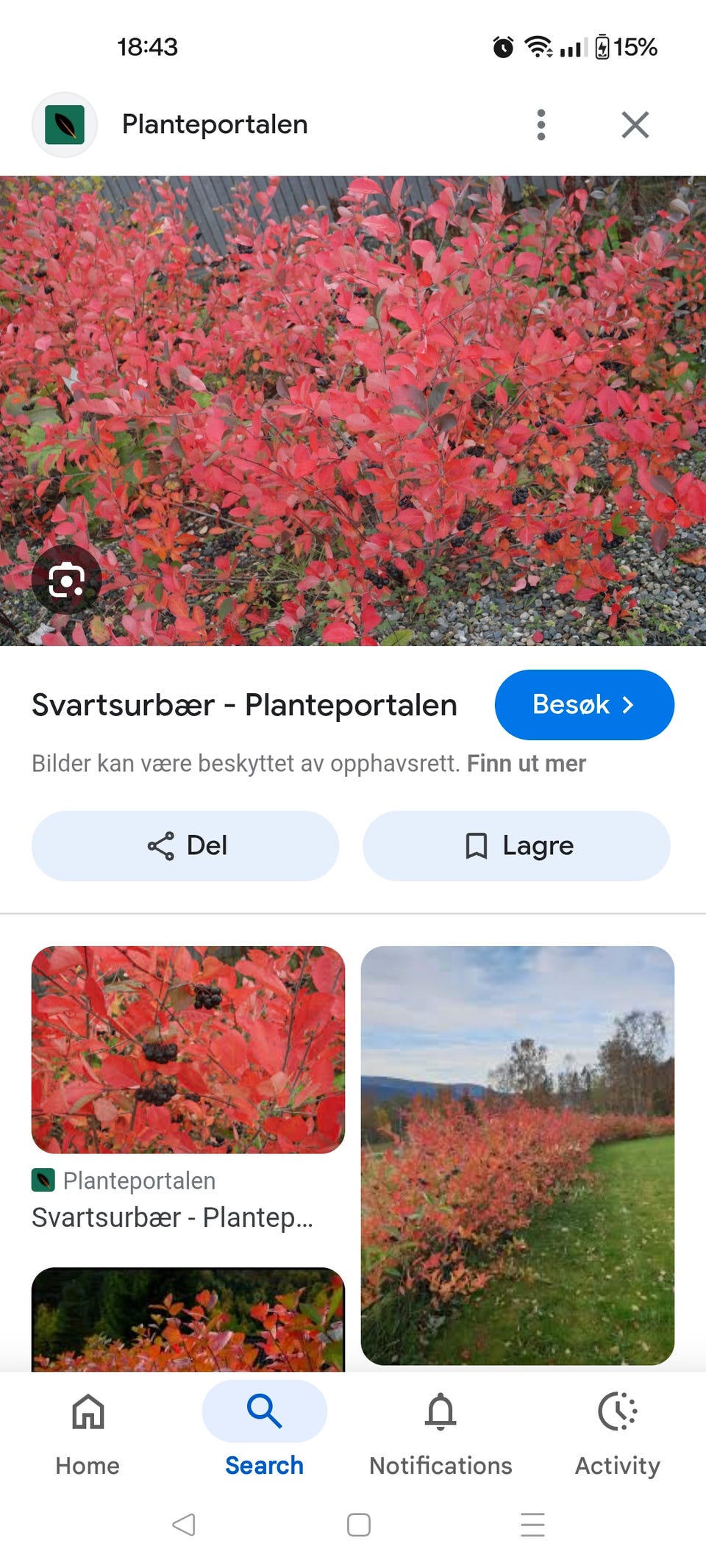Open the Finn ut mer link
Image resolution: width=706 pixels, height=1568 pixels.
coord(527,763)
